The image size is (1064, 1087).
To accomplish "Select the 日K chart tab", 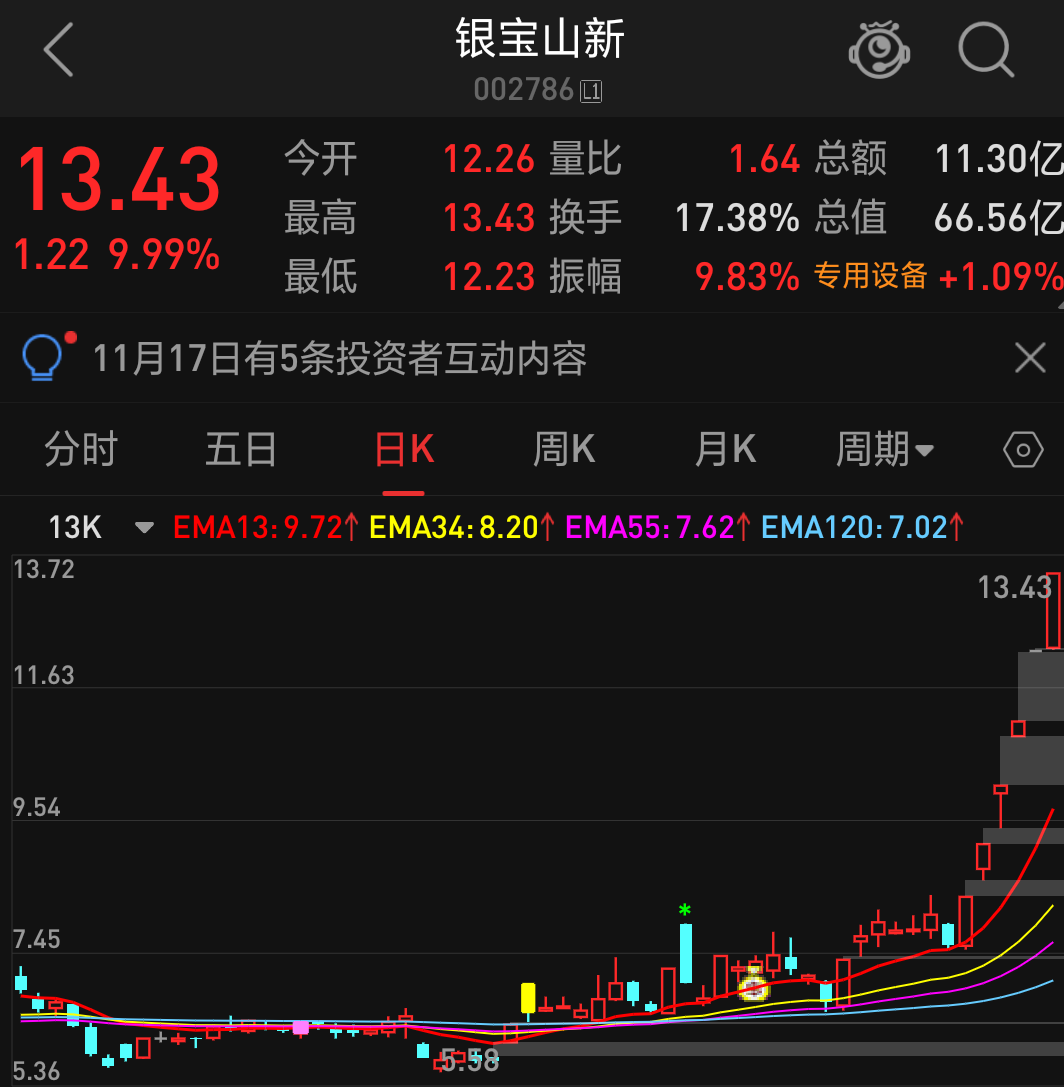I will click(404, 450).
